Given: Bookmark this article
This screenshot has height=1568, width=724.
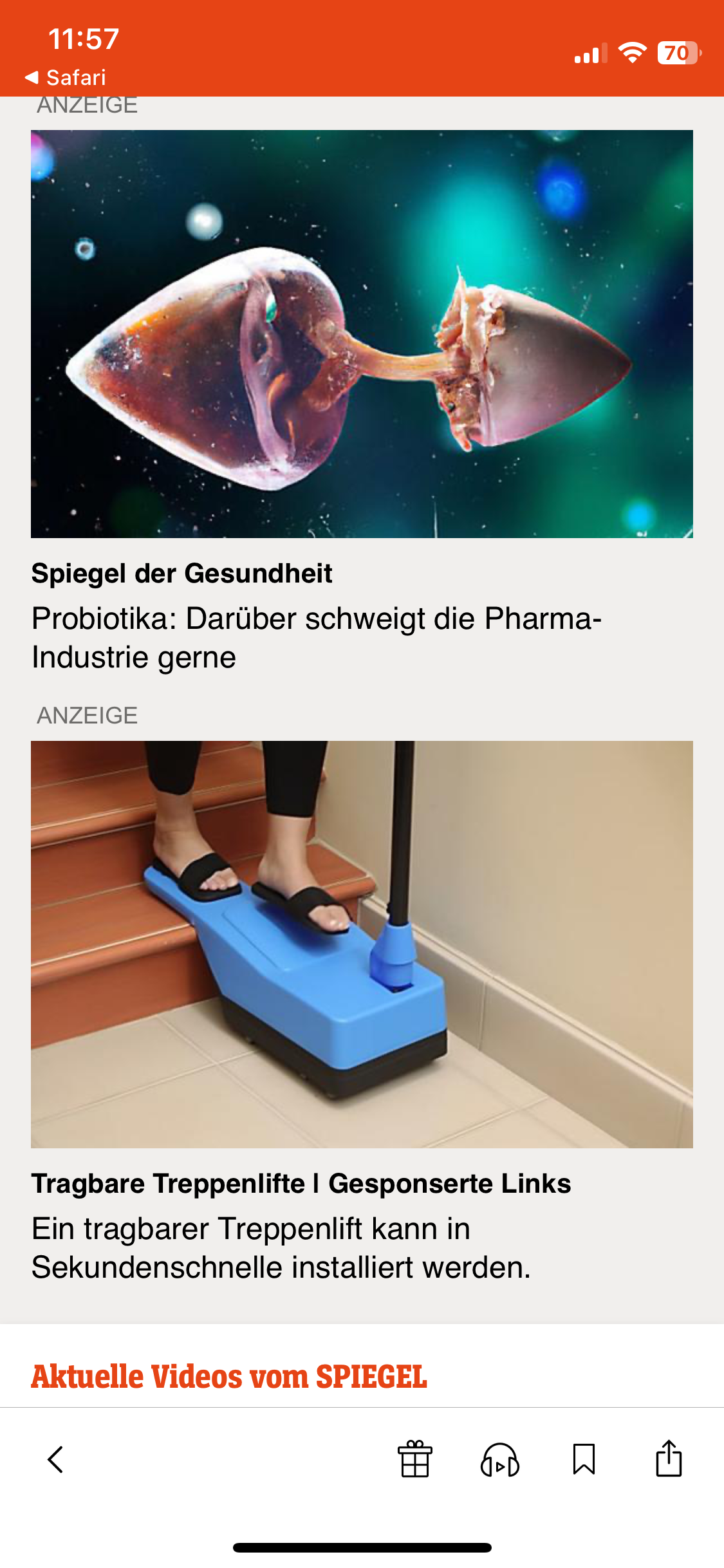Looking at the screenshot, I should point(584,1459).
